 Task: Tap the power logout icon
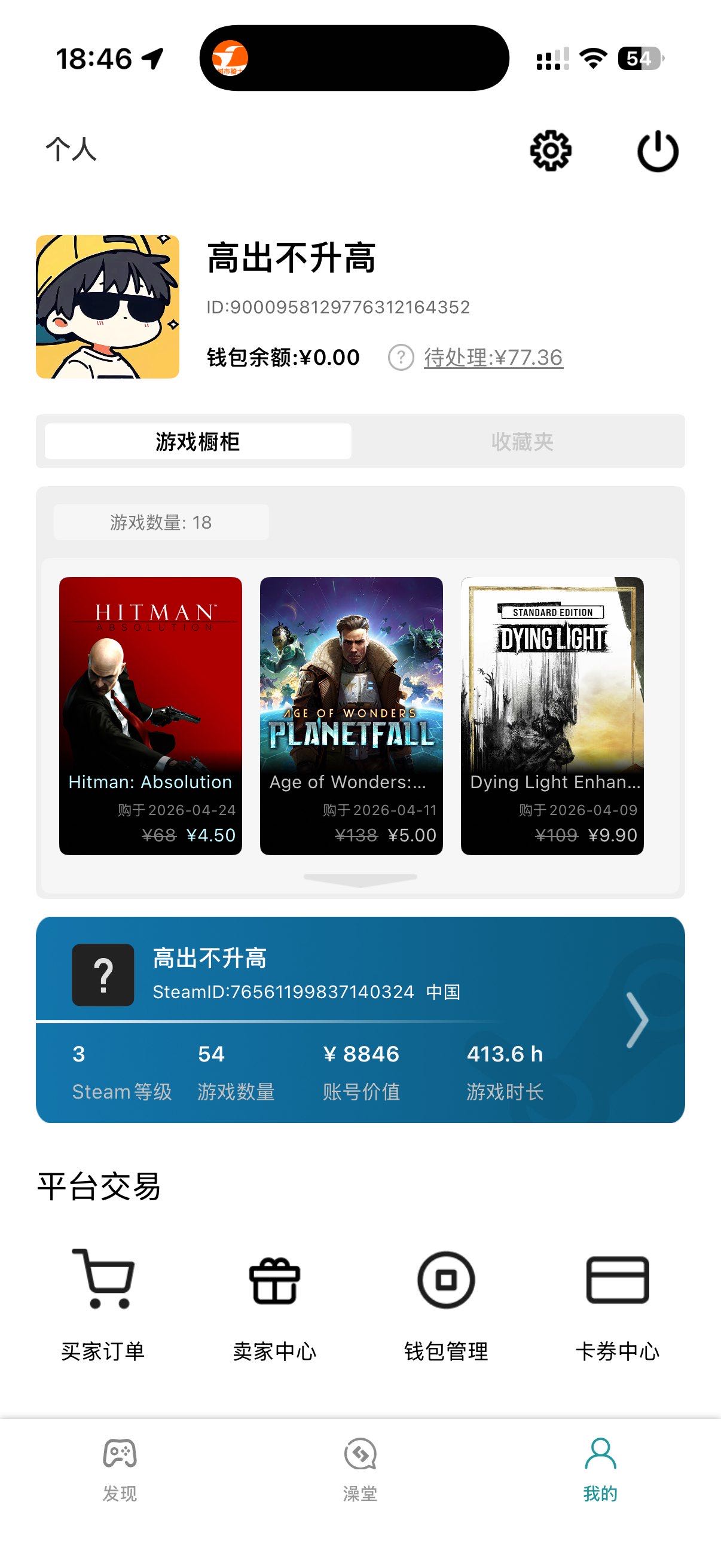(657, 151)
